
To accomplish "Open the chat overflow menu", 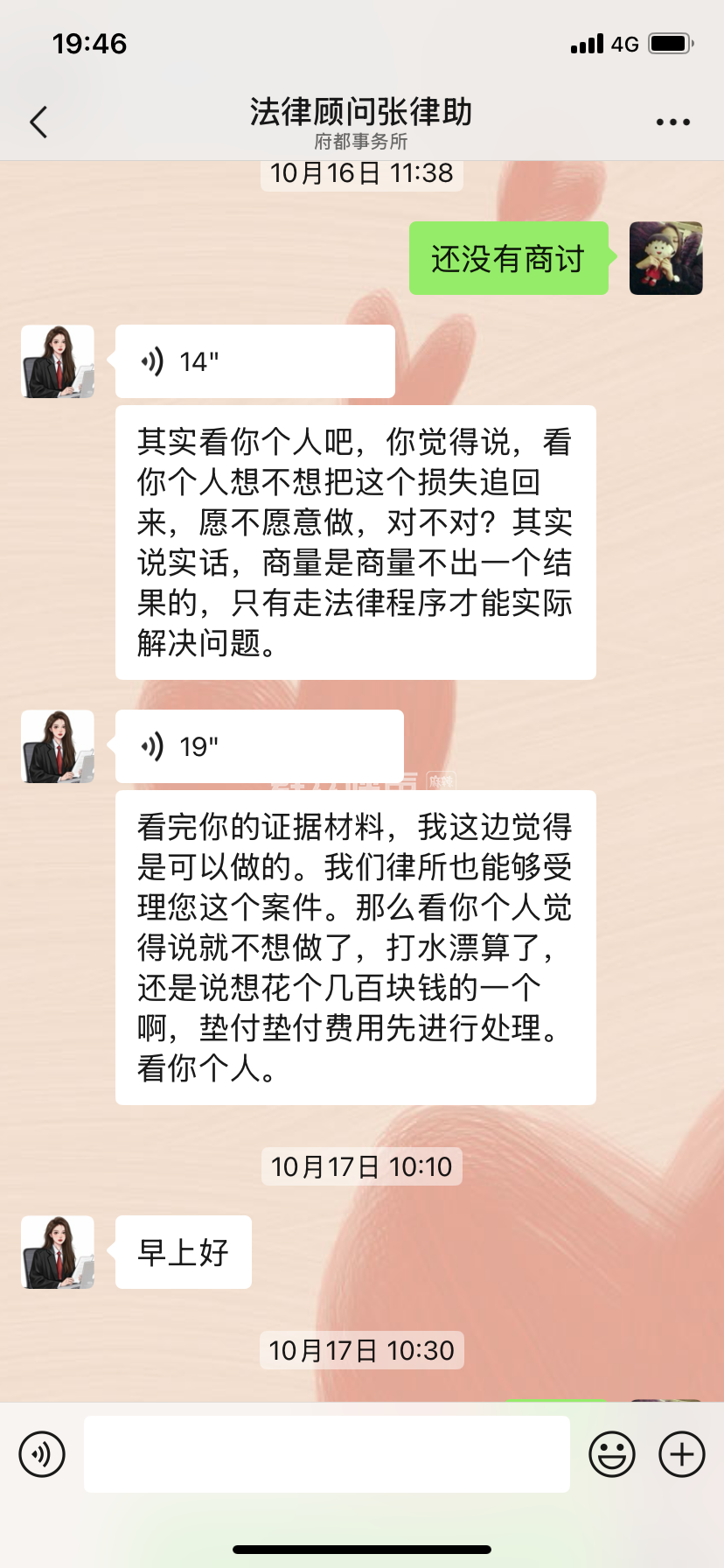I will (x=672, y=122).
